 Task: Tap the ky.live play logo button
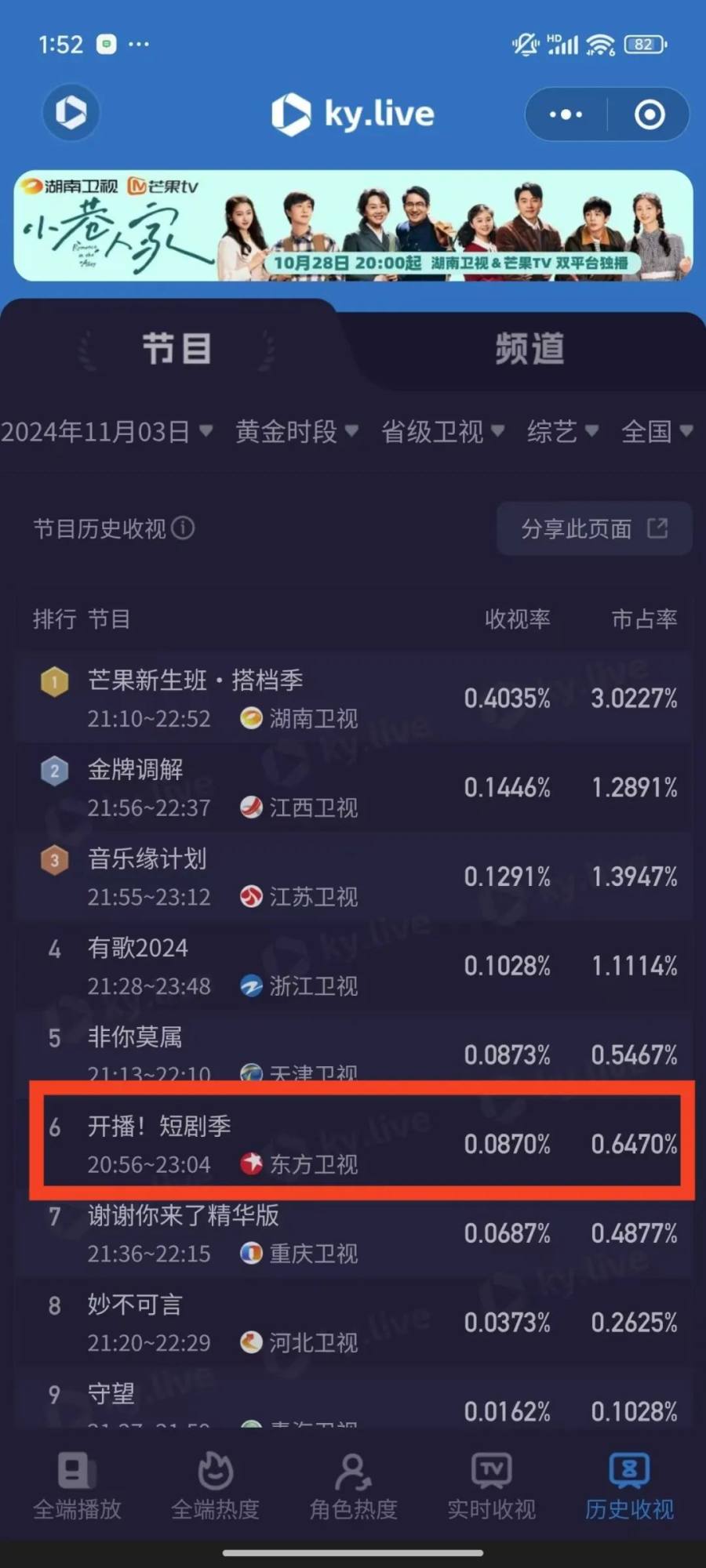[71, 113]
